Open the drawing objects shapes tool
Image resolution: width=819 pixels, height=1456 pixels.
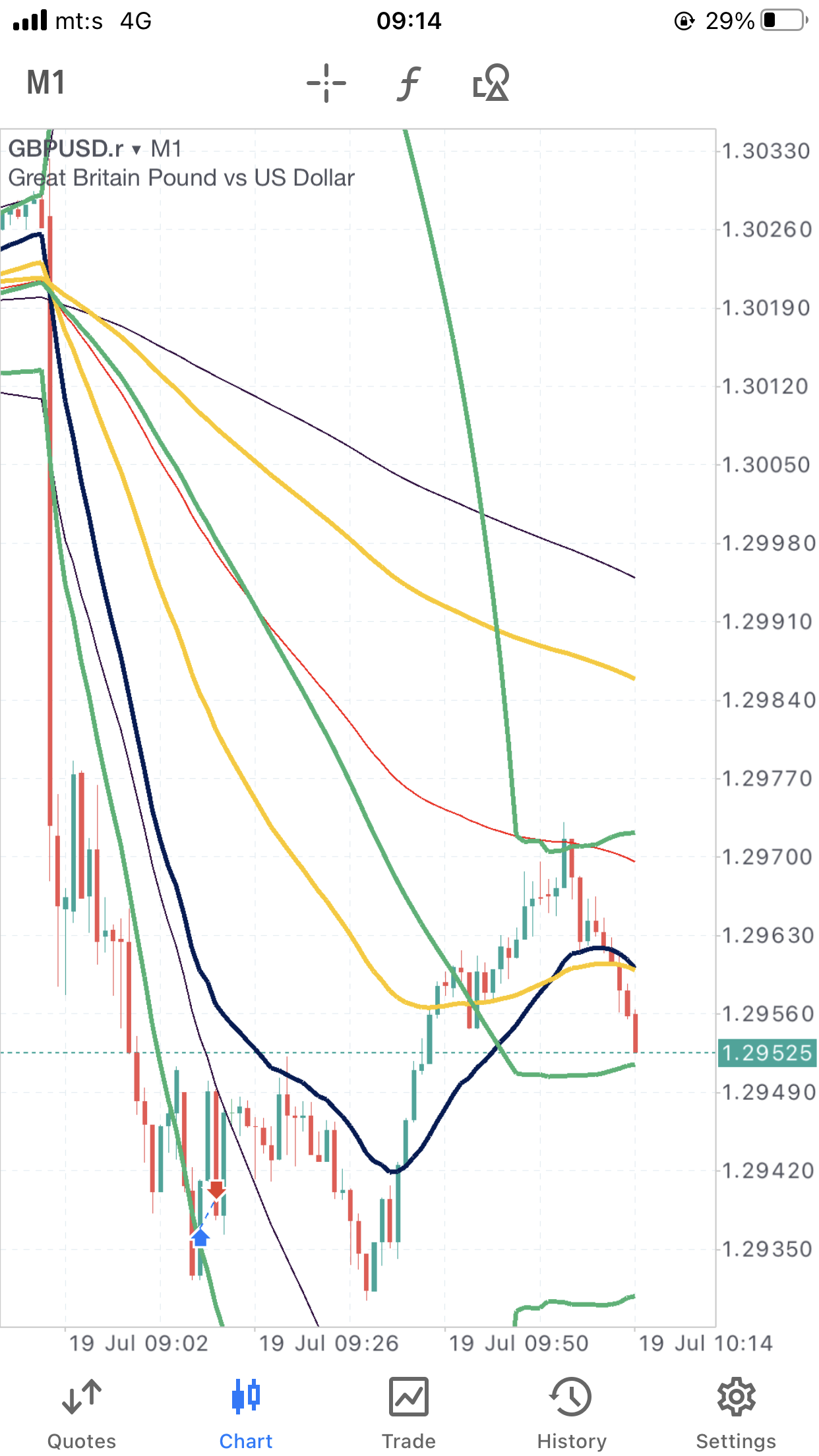[491, 82]
